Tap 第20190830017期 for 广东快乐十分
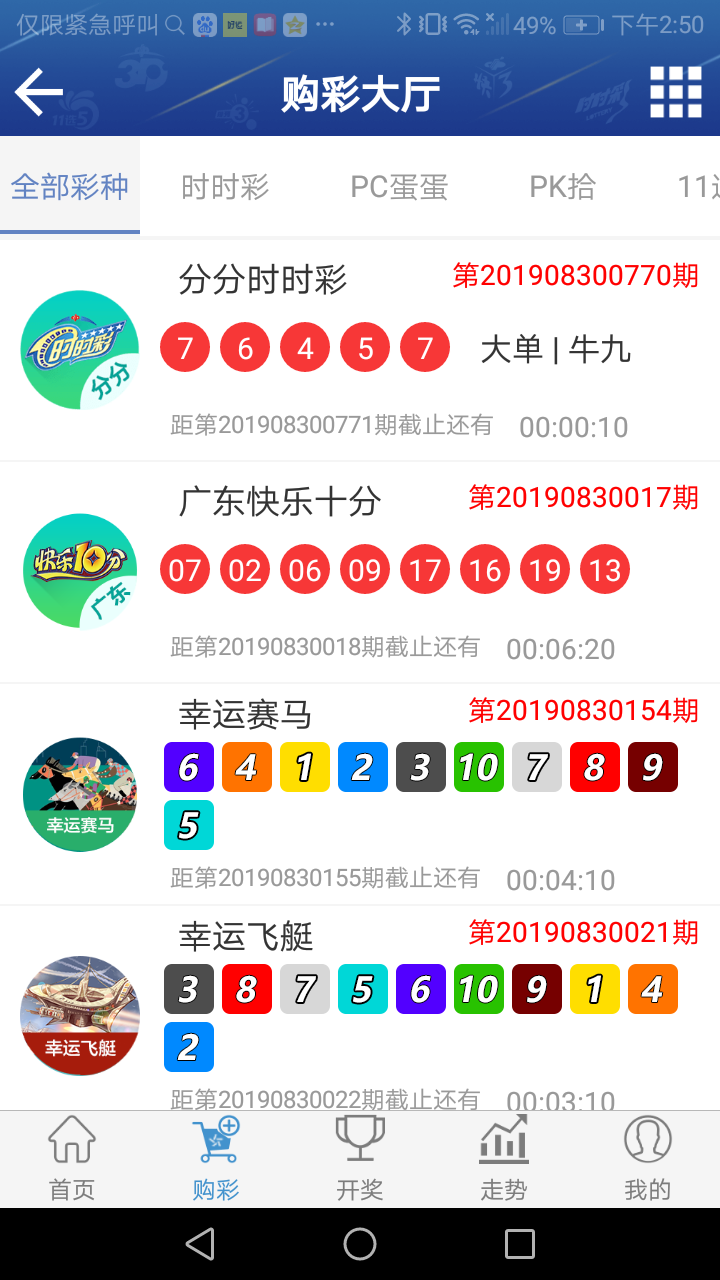This screenshot has height=1280, width=720. (584, 497)
